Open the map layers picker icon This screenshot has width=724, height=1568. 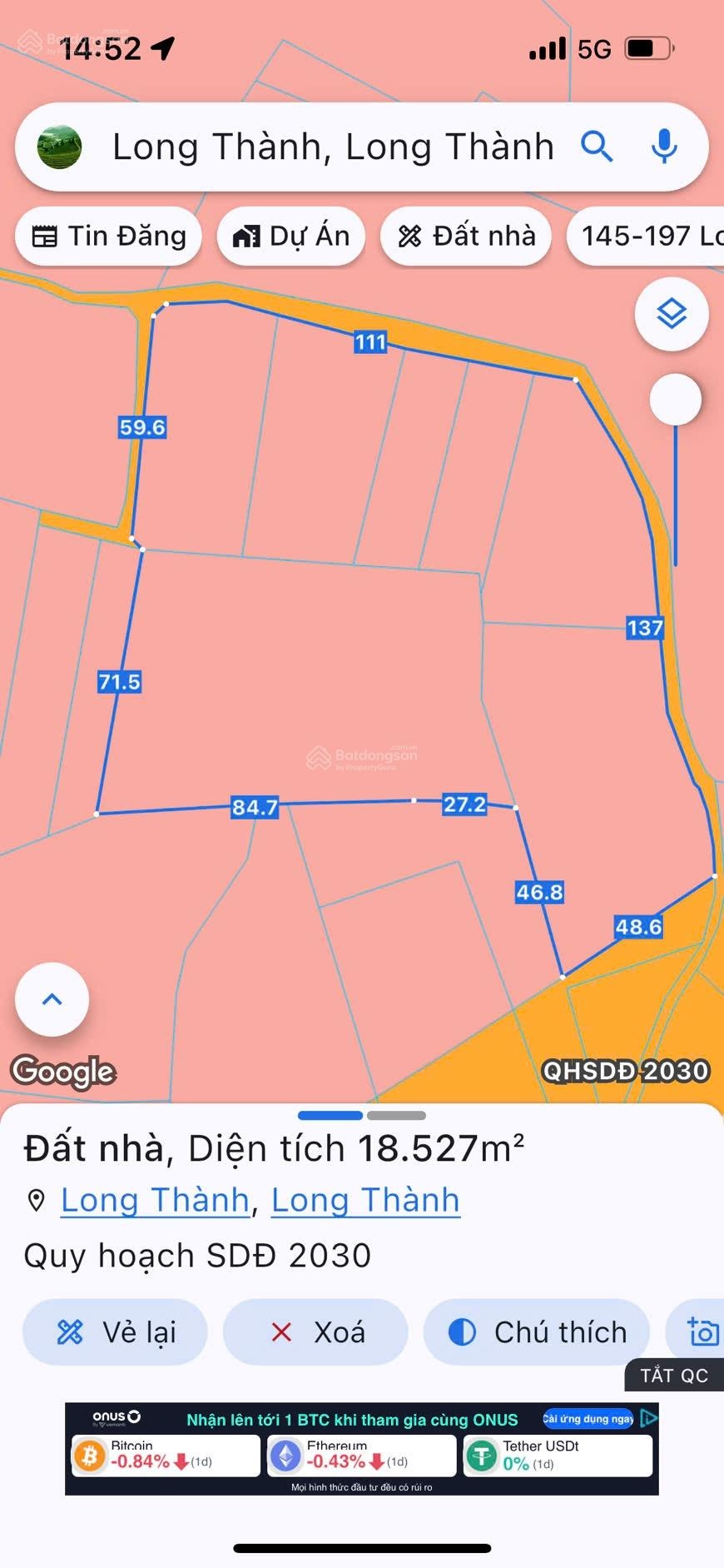[671, 315]
